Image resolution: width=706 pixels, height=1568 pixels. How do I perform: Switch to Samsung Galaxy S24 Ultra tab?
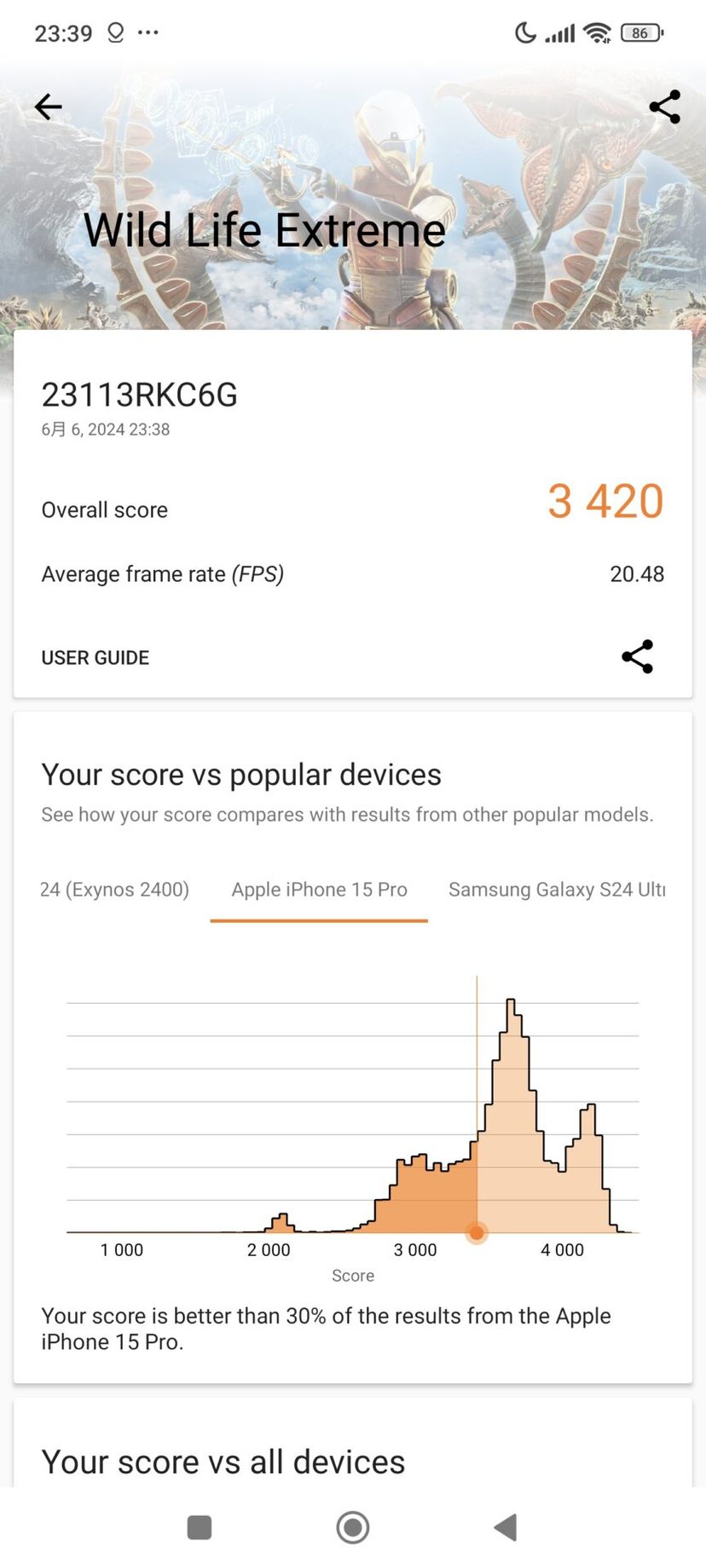tap(556, 890)
